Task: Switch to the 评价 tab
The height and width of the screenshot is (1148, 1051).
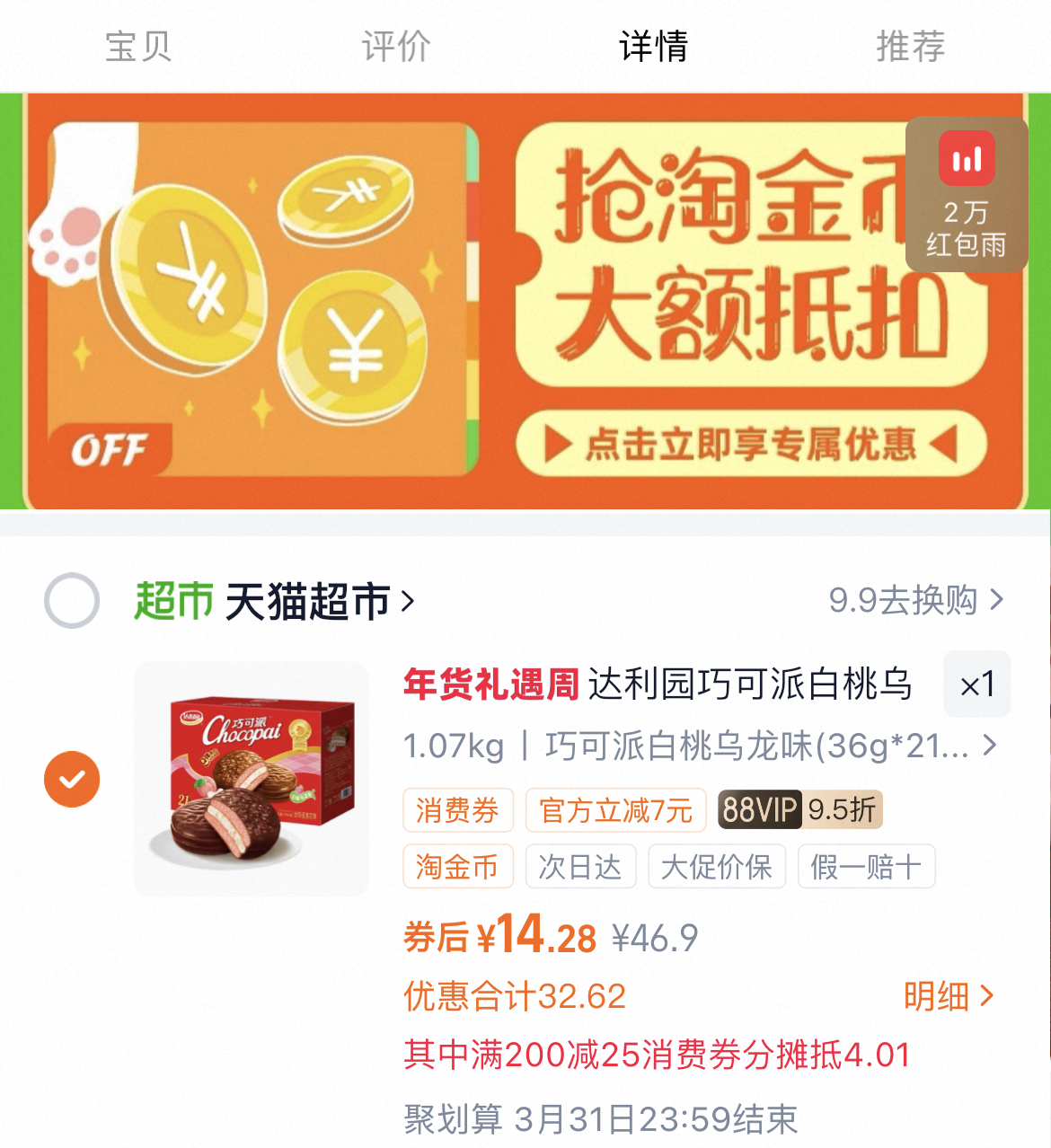Action: pos(393,47)
